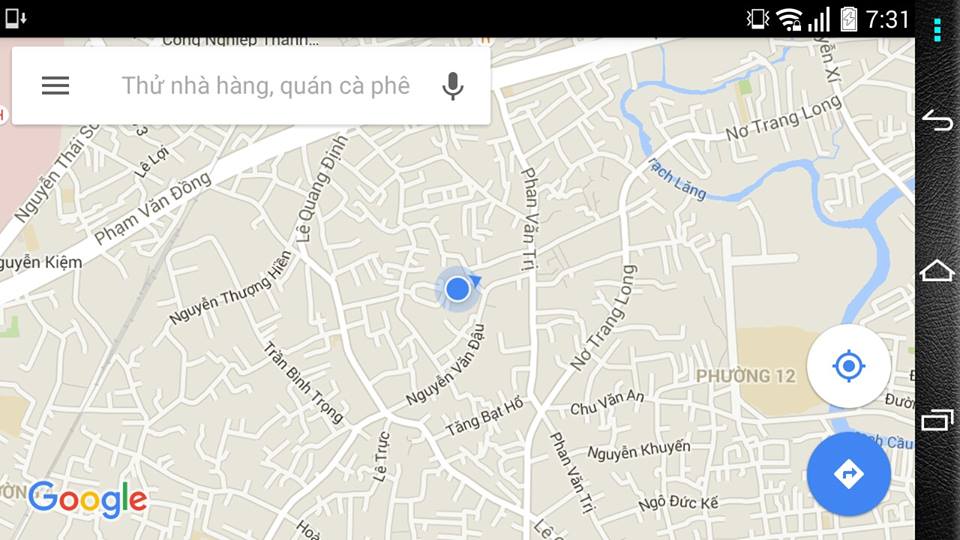
Task: Center the map on my location
Action: (x=848, y=366)
